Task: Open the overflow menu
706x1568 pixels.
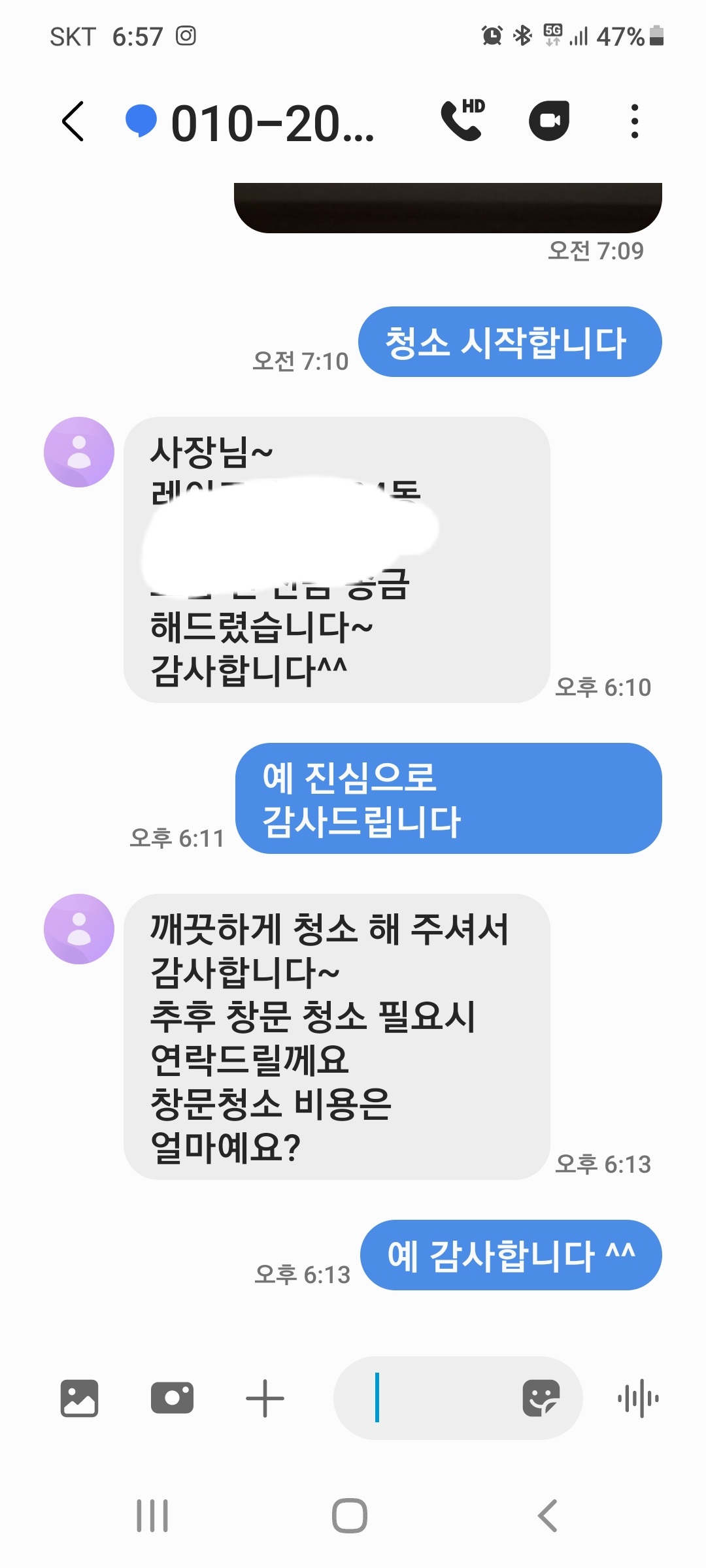Action: 634,121
